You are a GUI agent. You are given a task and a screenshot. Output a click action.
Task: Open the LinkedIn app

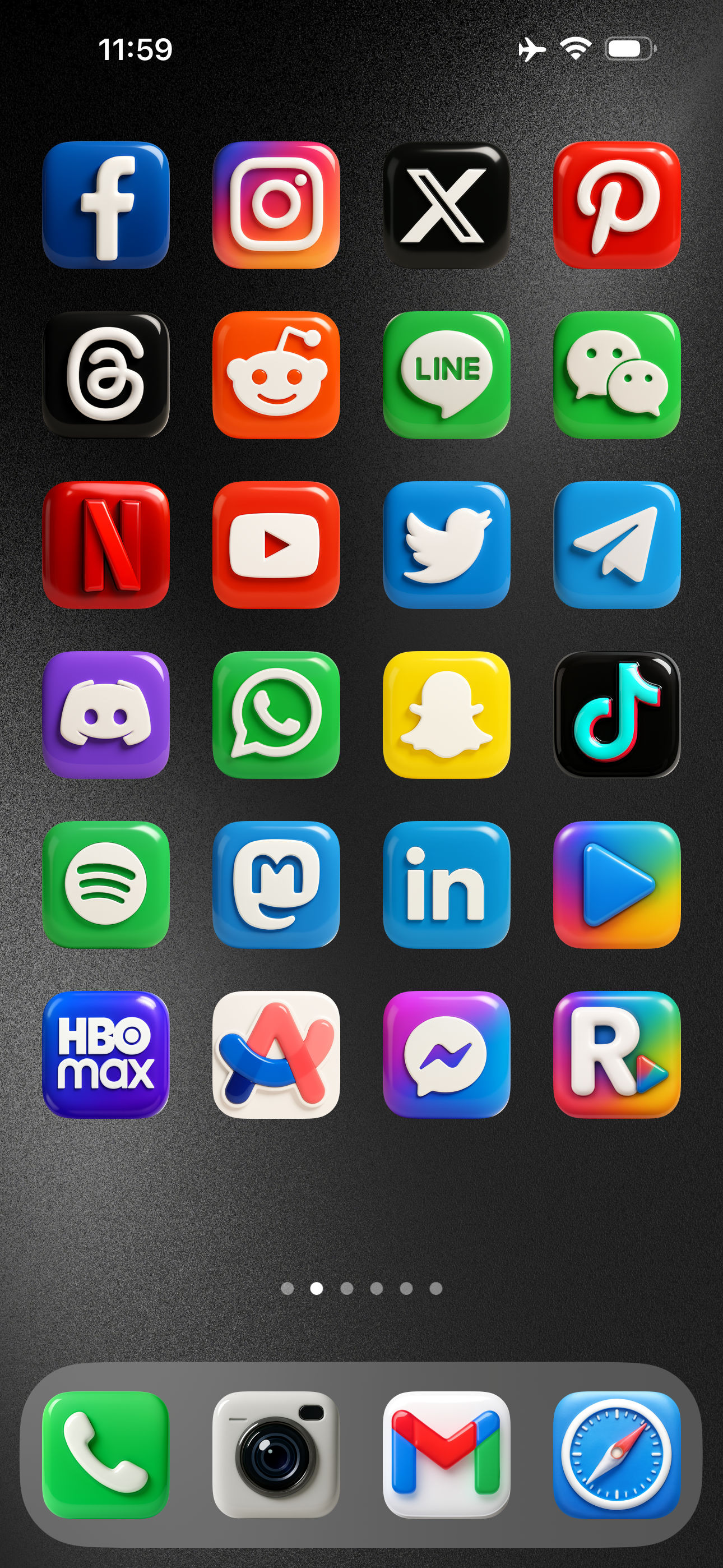point(446,884)
